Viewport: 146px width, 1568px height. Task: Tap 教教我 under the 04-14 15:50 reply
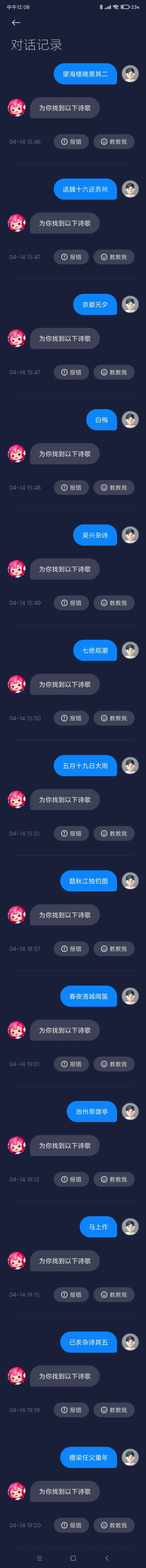pyautogui.click(x=114, y=718)
